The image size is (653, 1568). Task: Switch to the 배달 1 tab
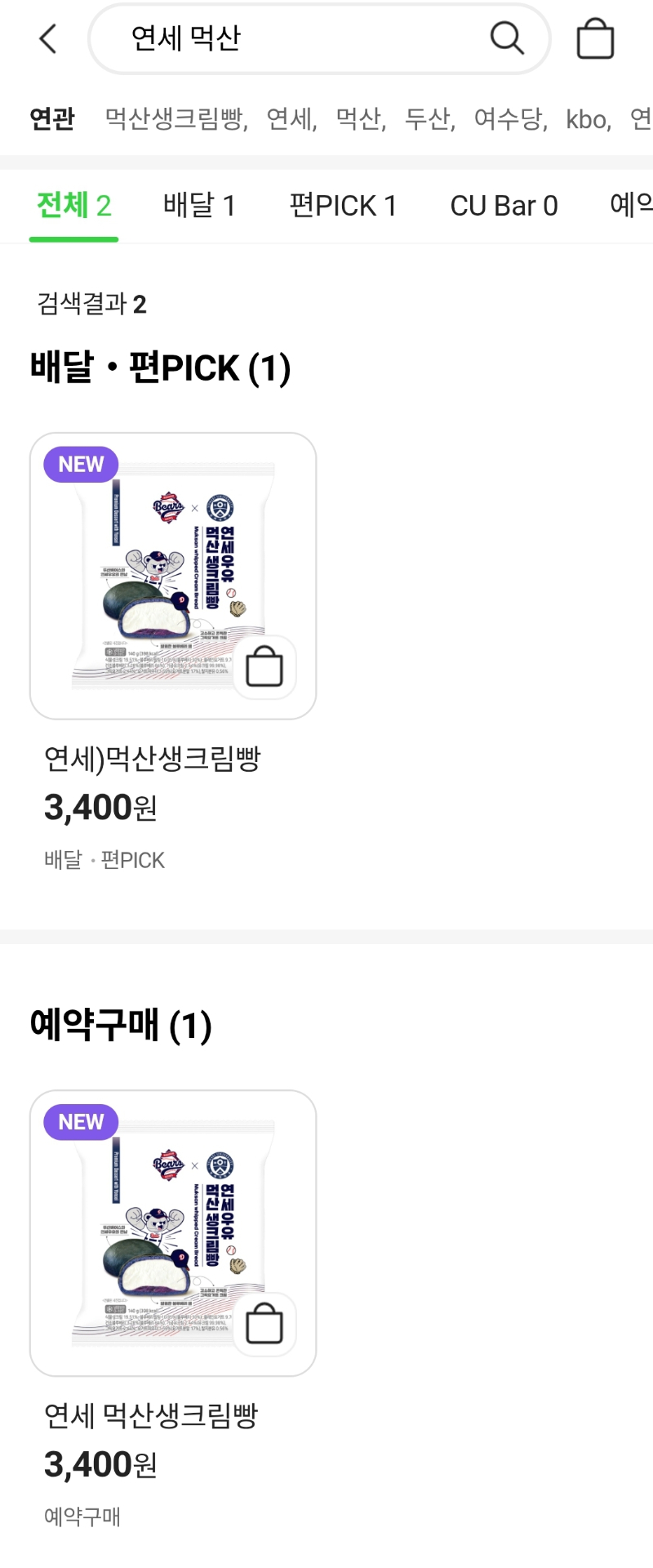pos(199,206)
